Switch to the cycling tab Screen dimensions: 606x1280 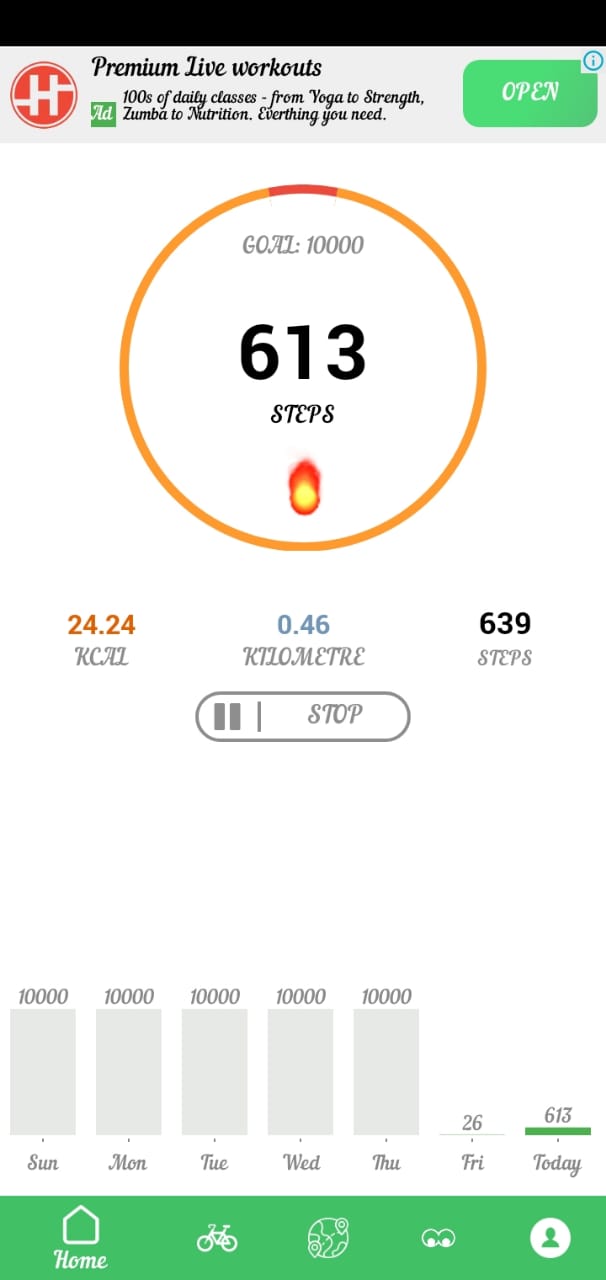click(217, 1238)
